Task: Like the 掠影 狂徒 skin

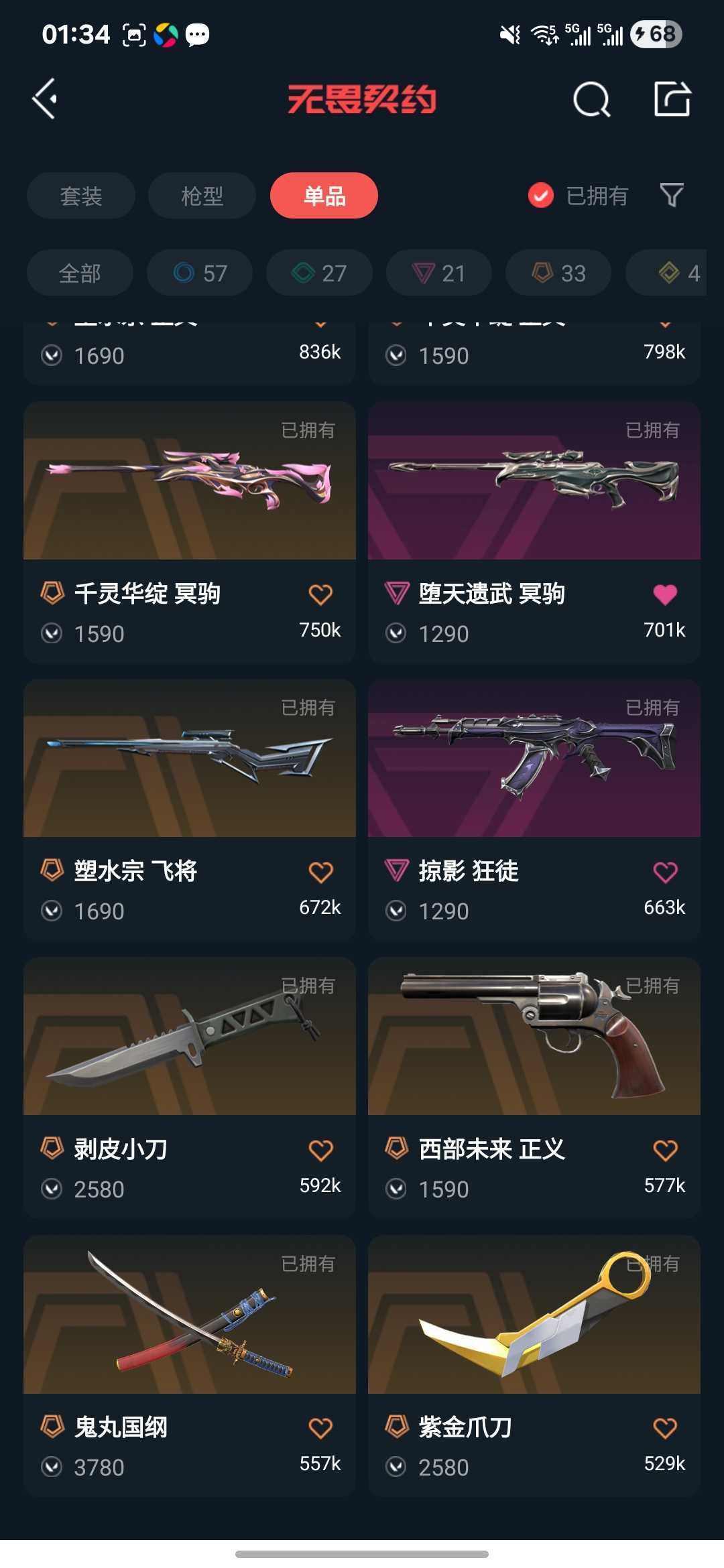Action: pos(665,872)
